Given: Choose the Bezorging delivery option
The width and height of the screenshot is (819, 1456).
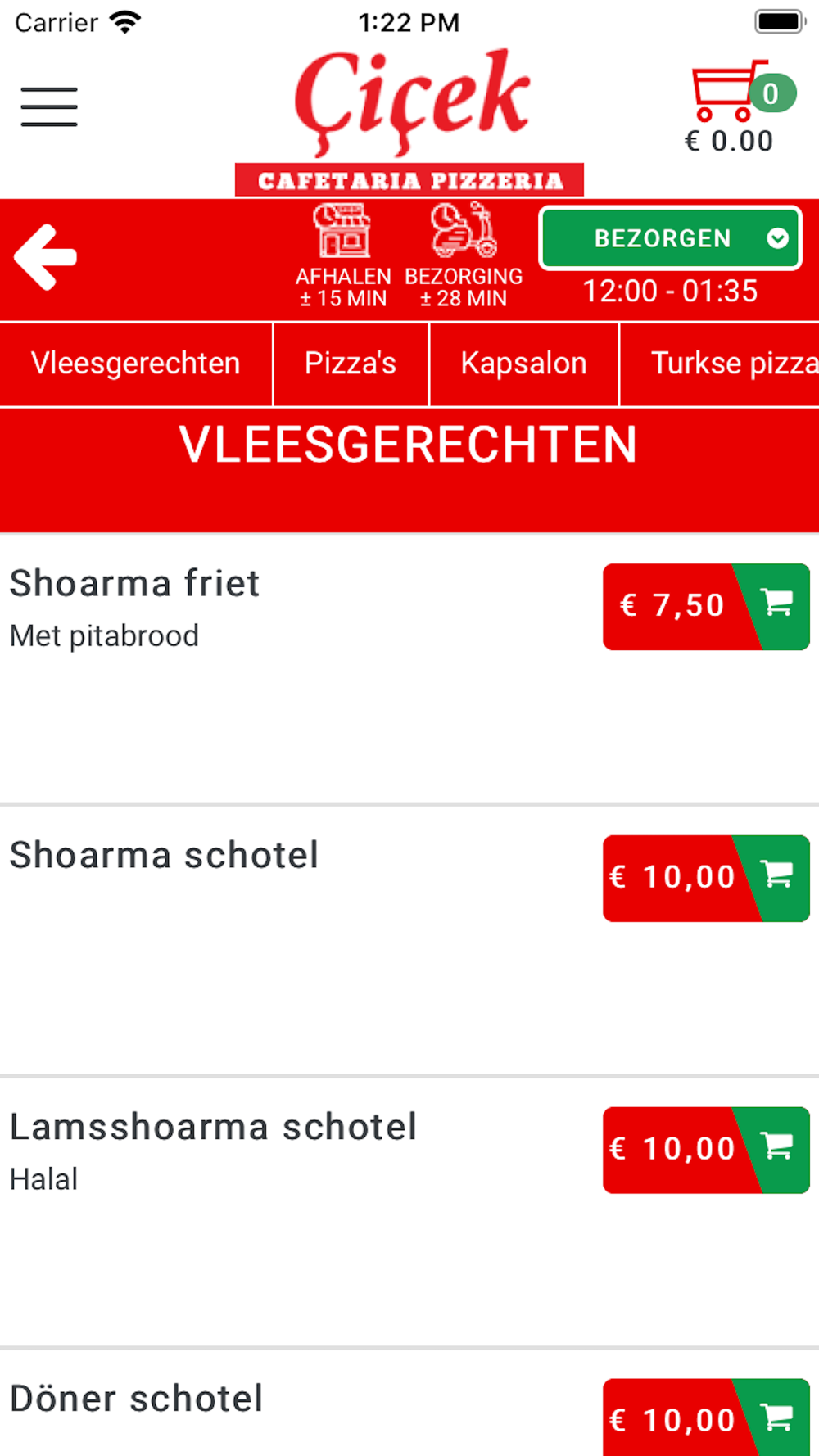Looking at the screenshot, I should (x=464, y=255).
